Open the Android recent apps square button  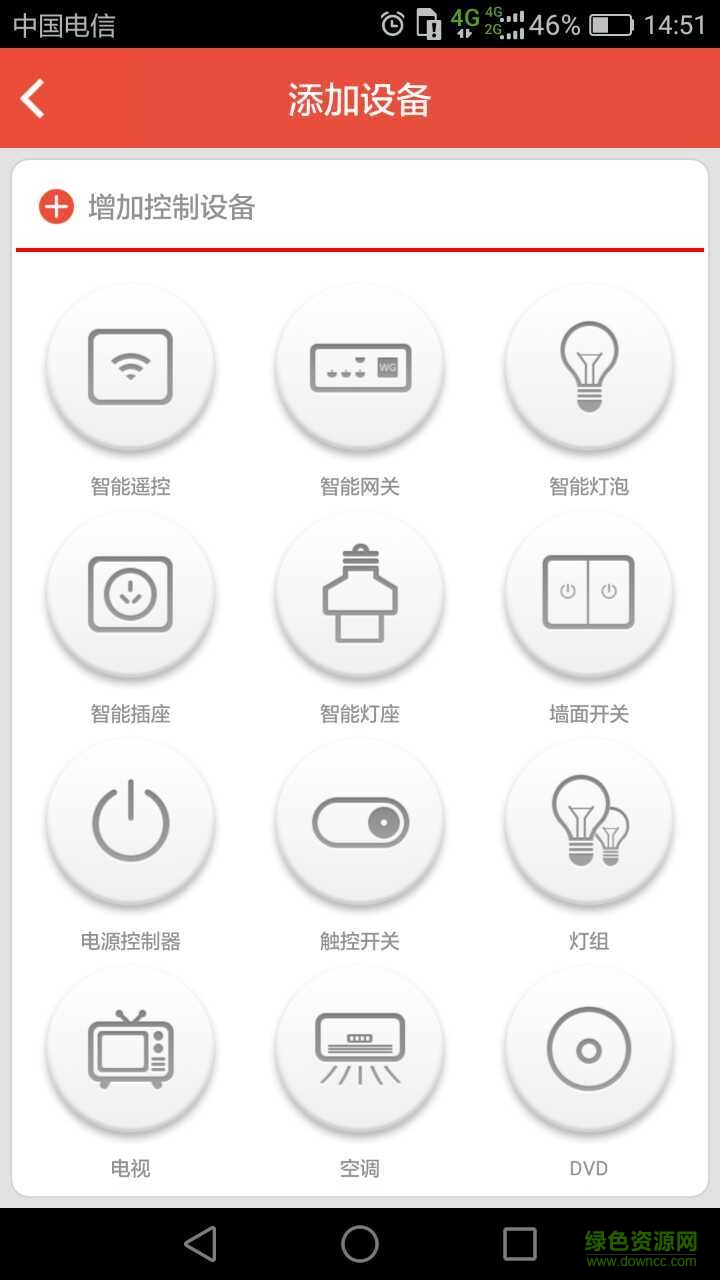click(x=519, y=1243)
